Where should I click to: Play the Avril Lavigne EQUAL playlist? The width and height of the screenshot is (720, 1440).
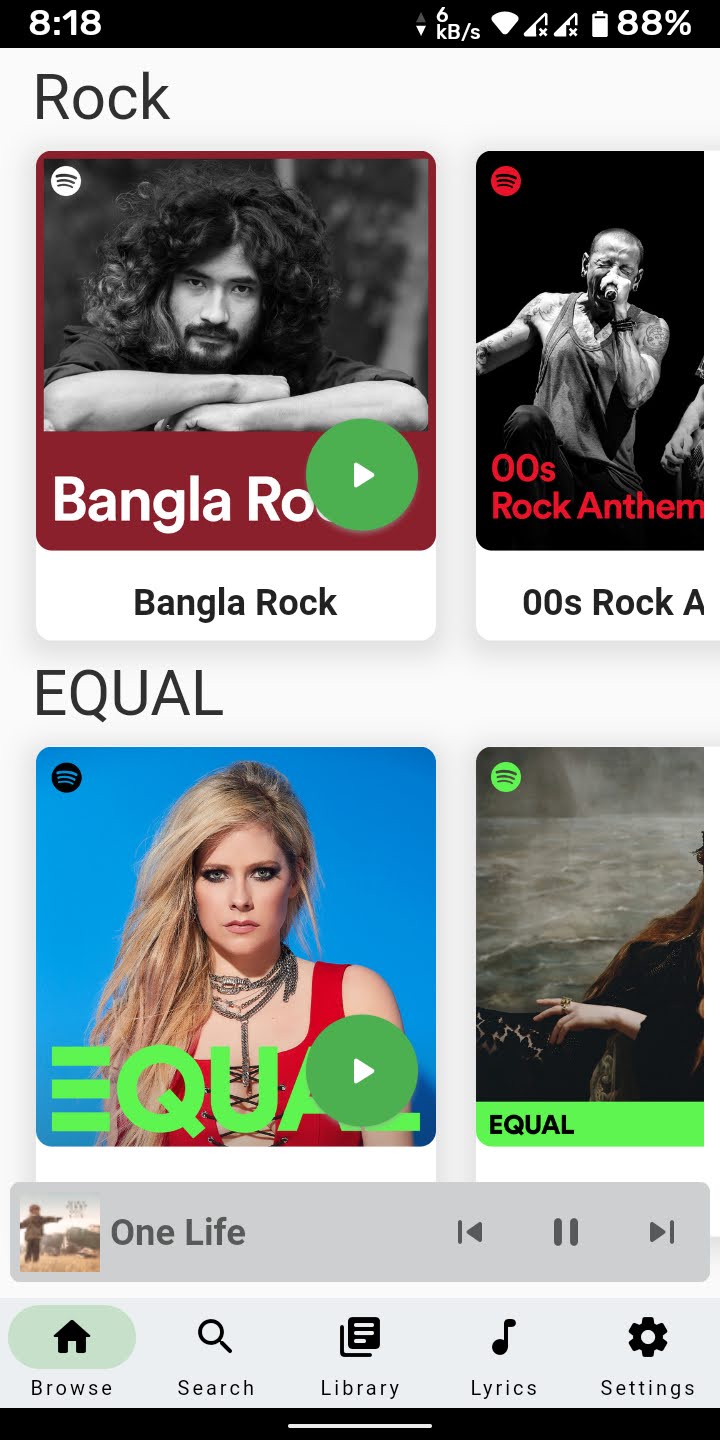pyautogui.click(x=362, y=1071)
